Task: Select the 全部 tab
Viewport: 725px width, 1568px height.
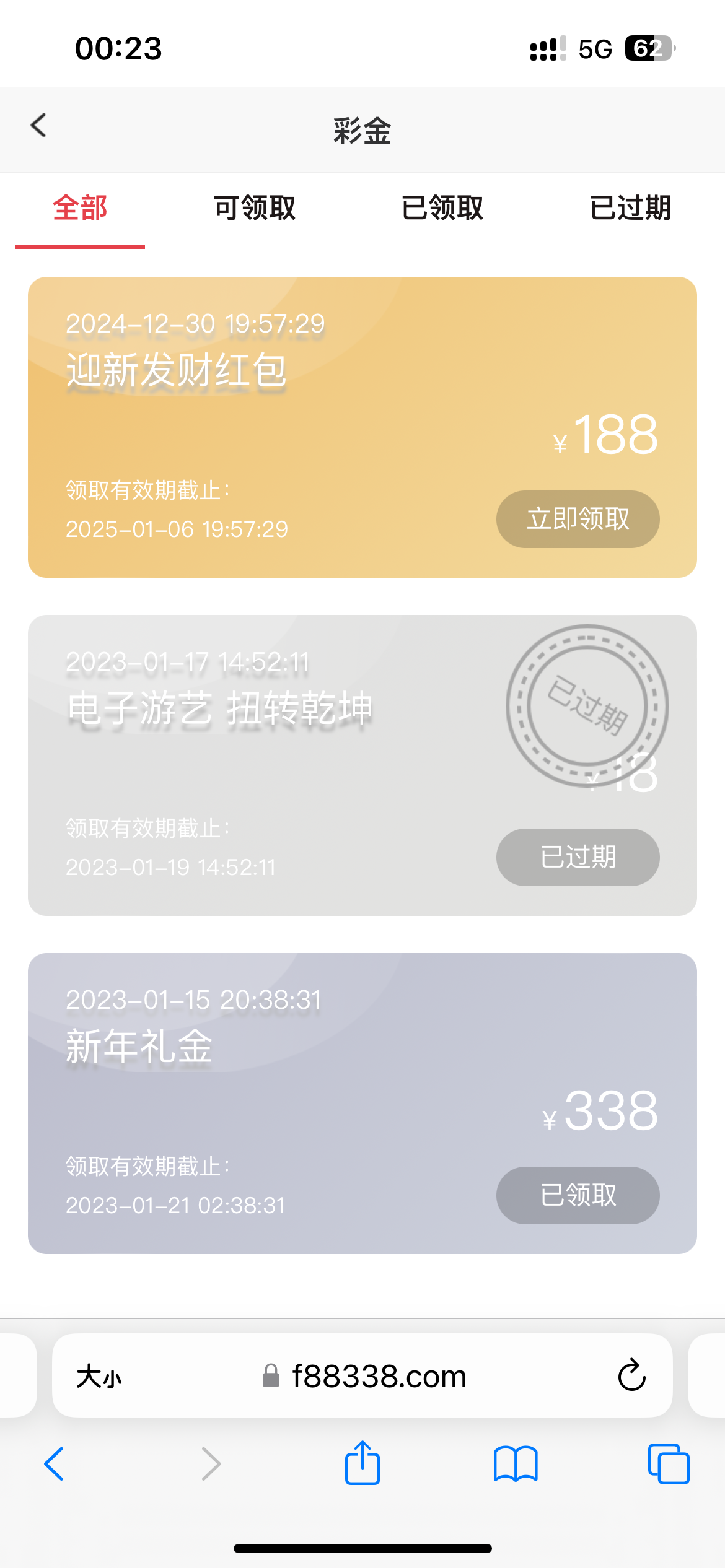Action: [x=80, y=208]
